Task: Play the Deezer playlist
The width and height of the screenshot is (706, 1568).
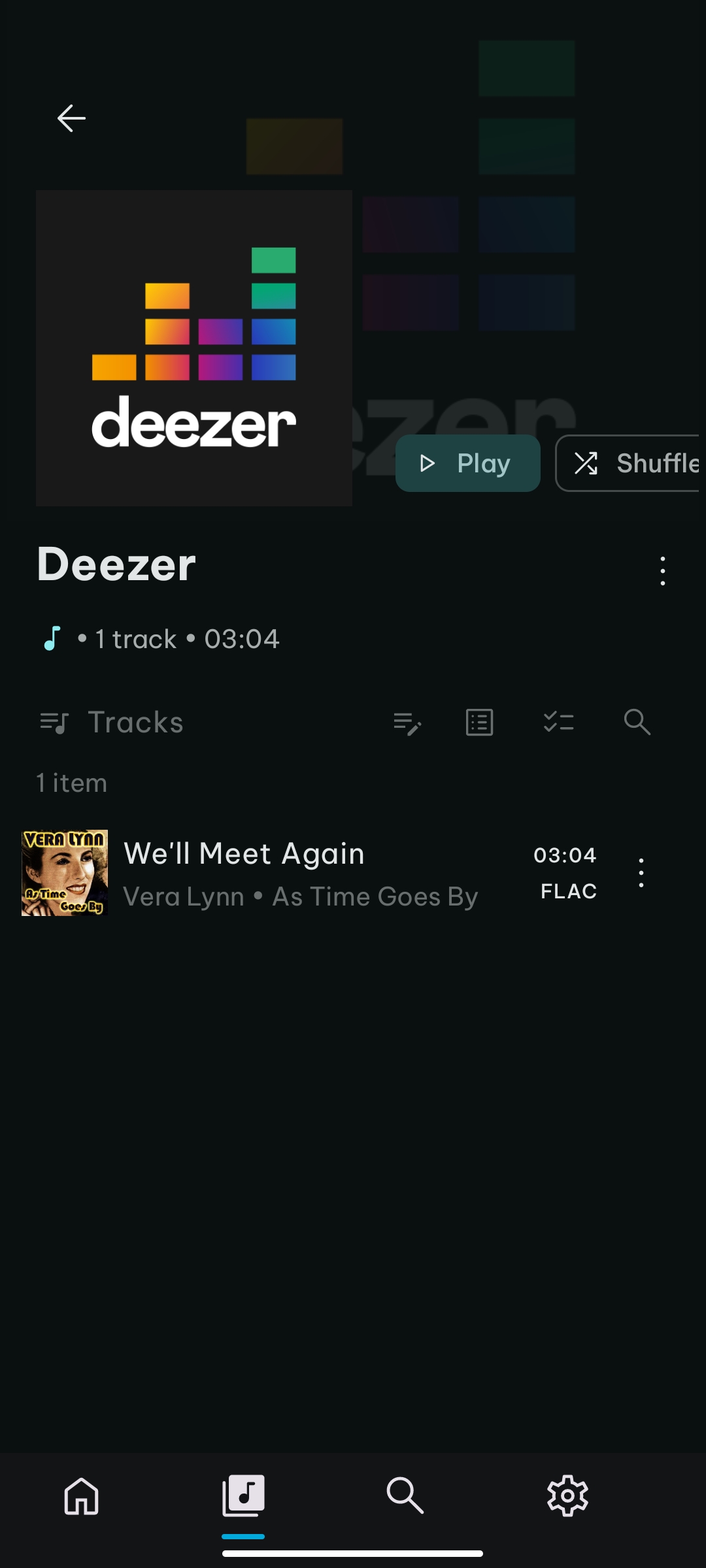Action: click(x=467, y=463)
